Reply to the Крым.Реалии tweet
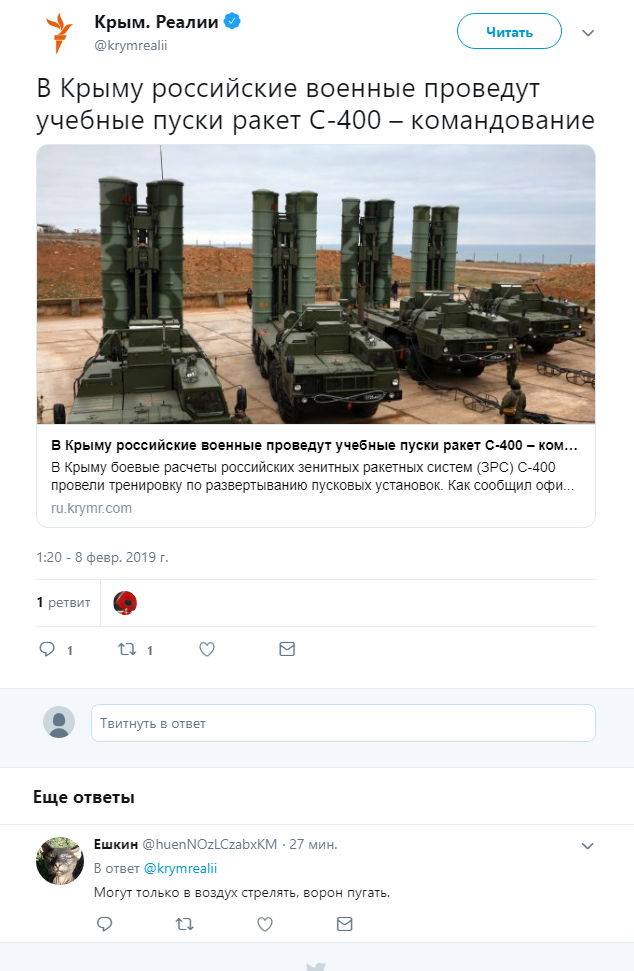 click(x=47, y=649)
